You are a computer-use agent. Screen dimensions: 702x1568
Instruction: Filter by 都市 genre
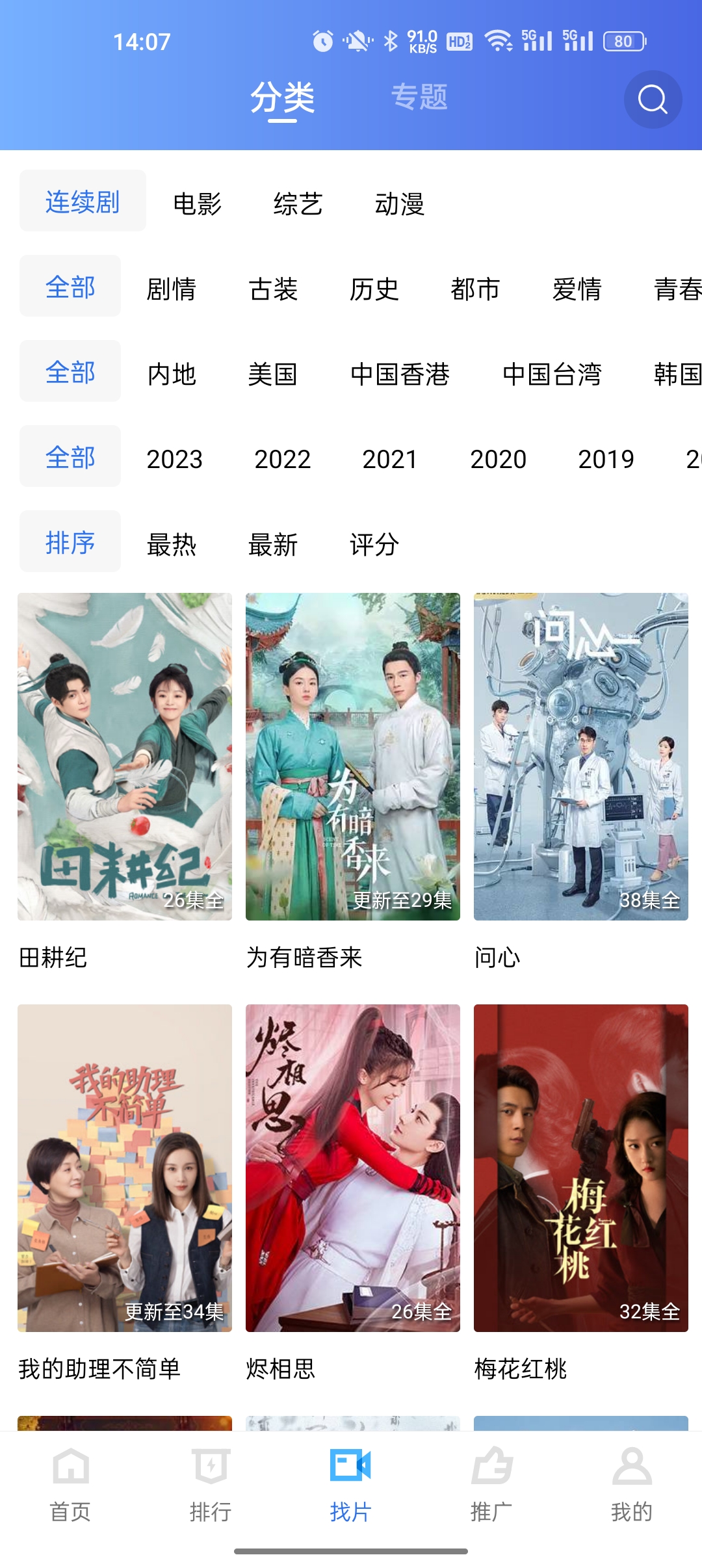tap(475, 289)
